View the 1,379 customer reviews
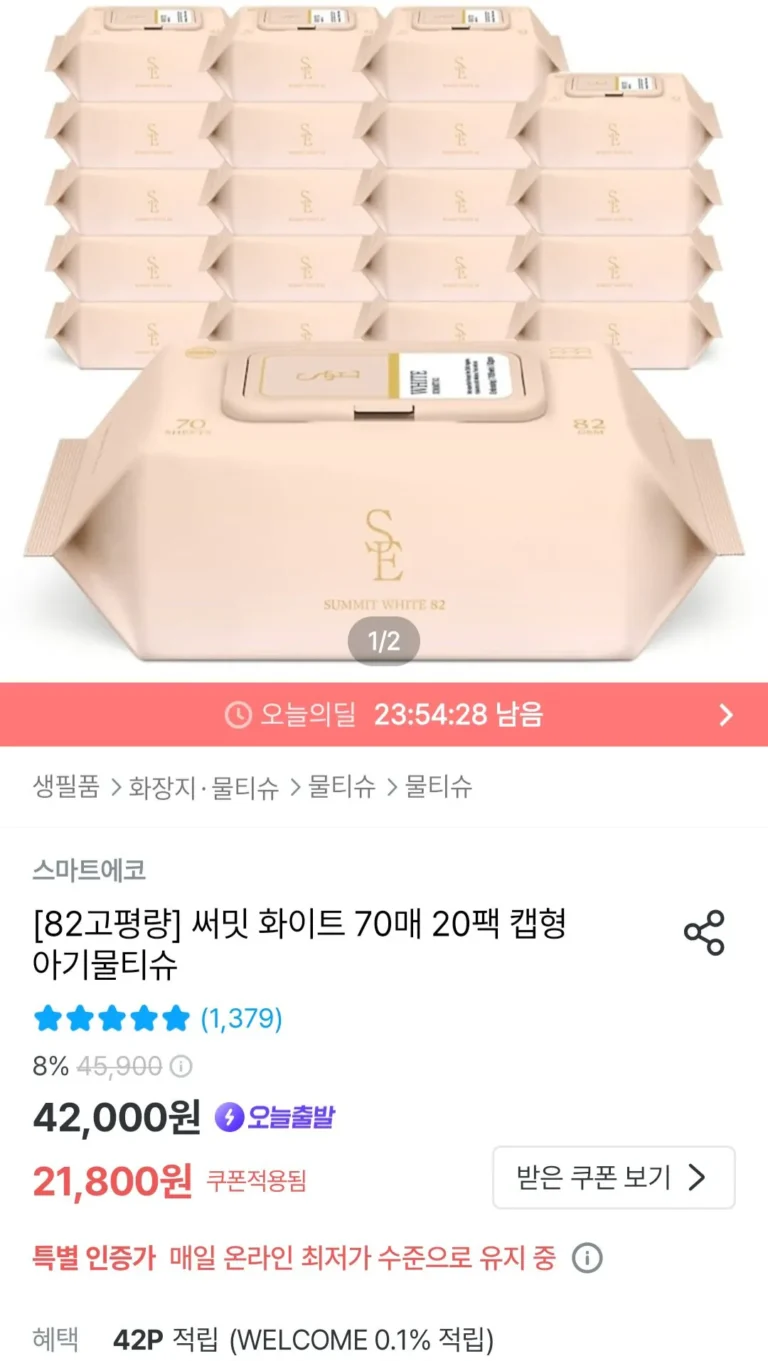Viewport: 768px width, 1361px height. [x=241, y=991]
